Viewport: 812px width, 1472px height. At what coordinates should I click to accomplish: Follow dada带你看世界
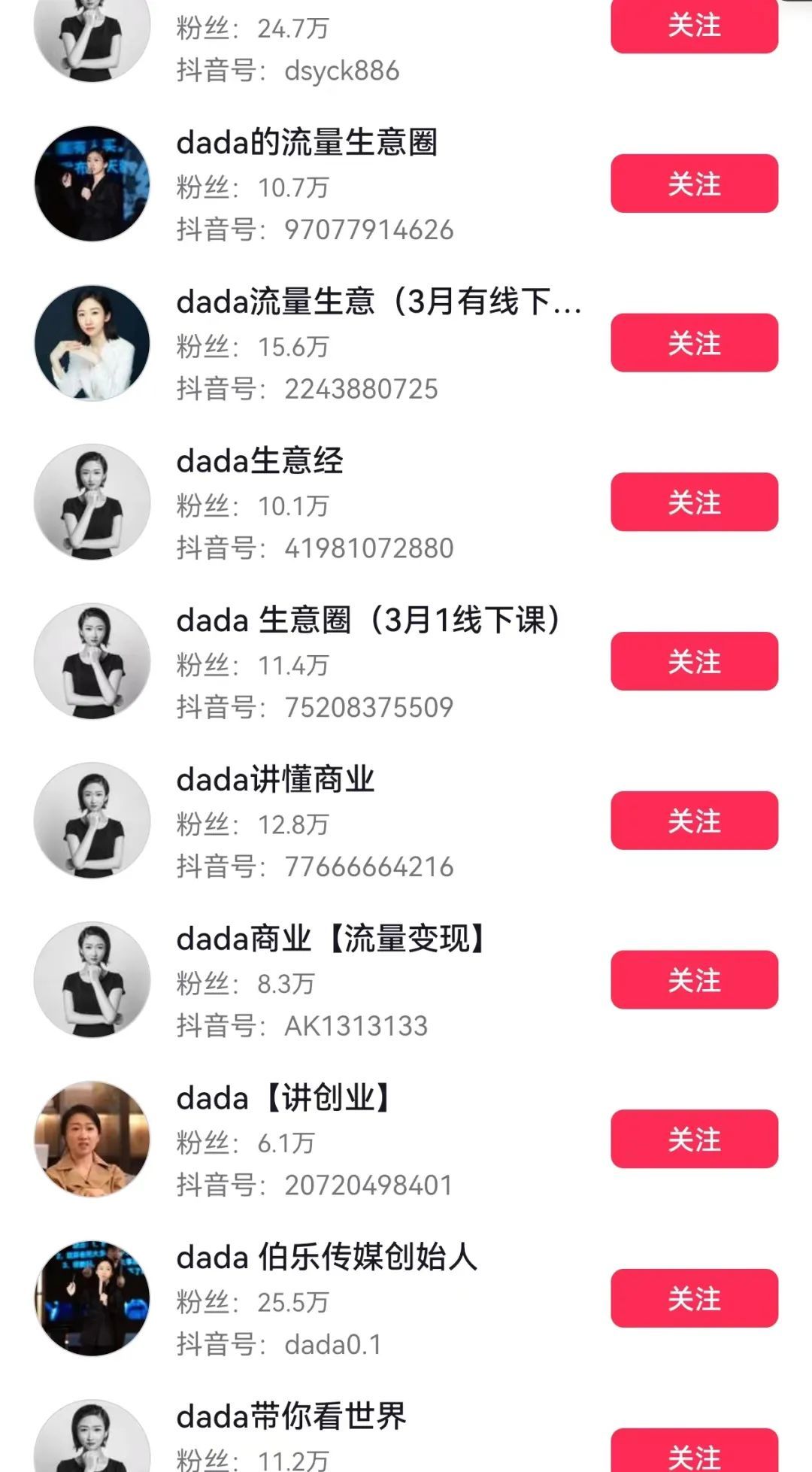coord(693,1453)
